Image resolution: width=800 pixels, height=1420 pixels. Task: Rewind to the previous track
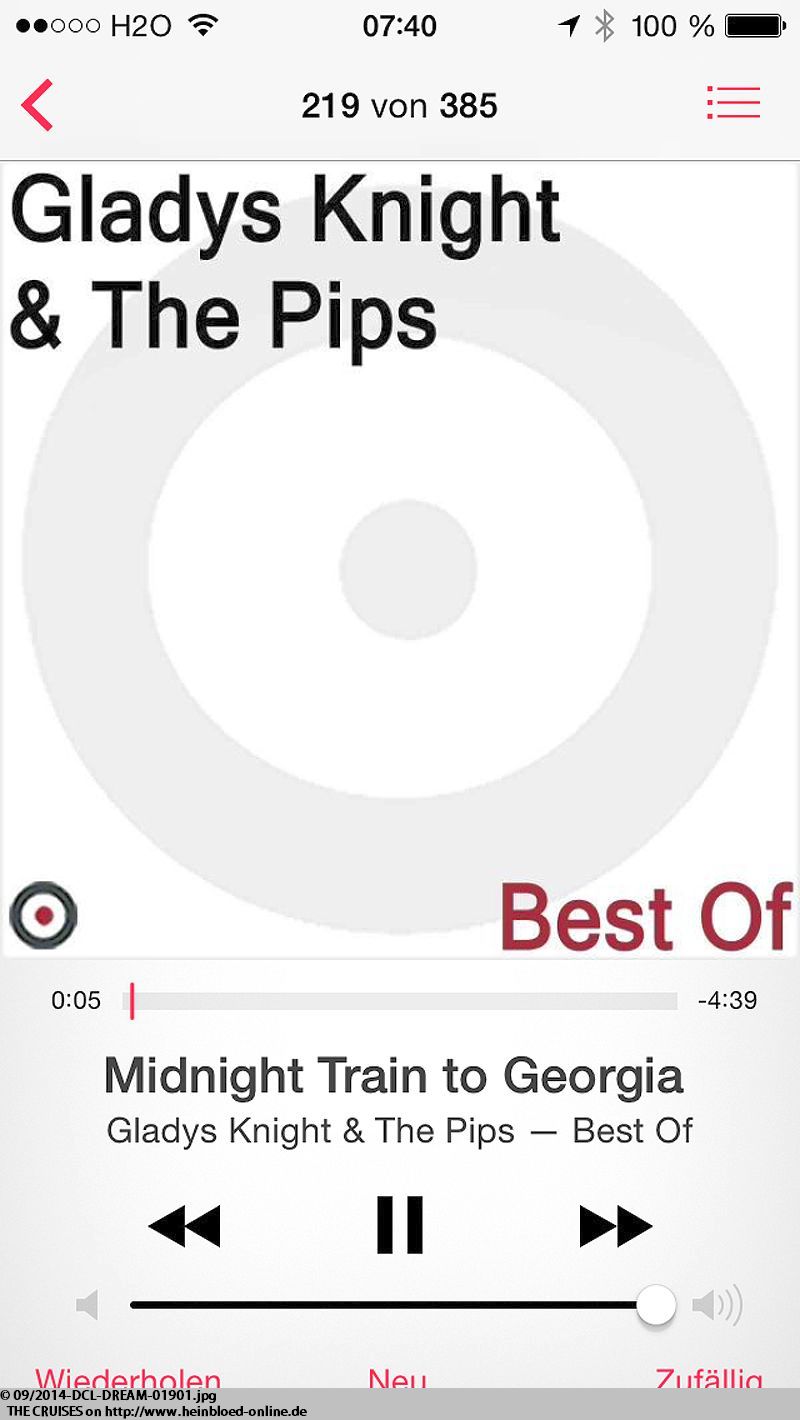184,1226
